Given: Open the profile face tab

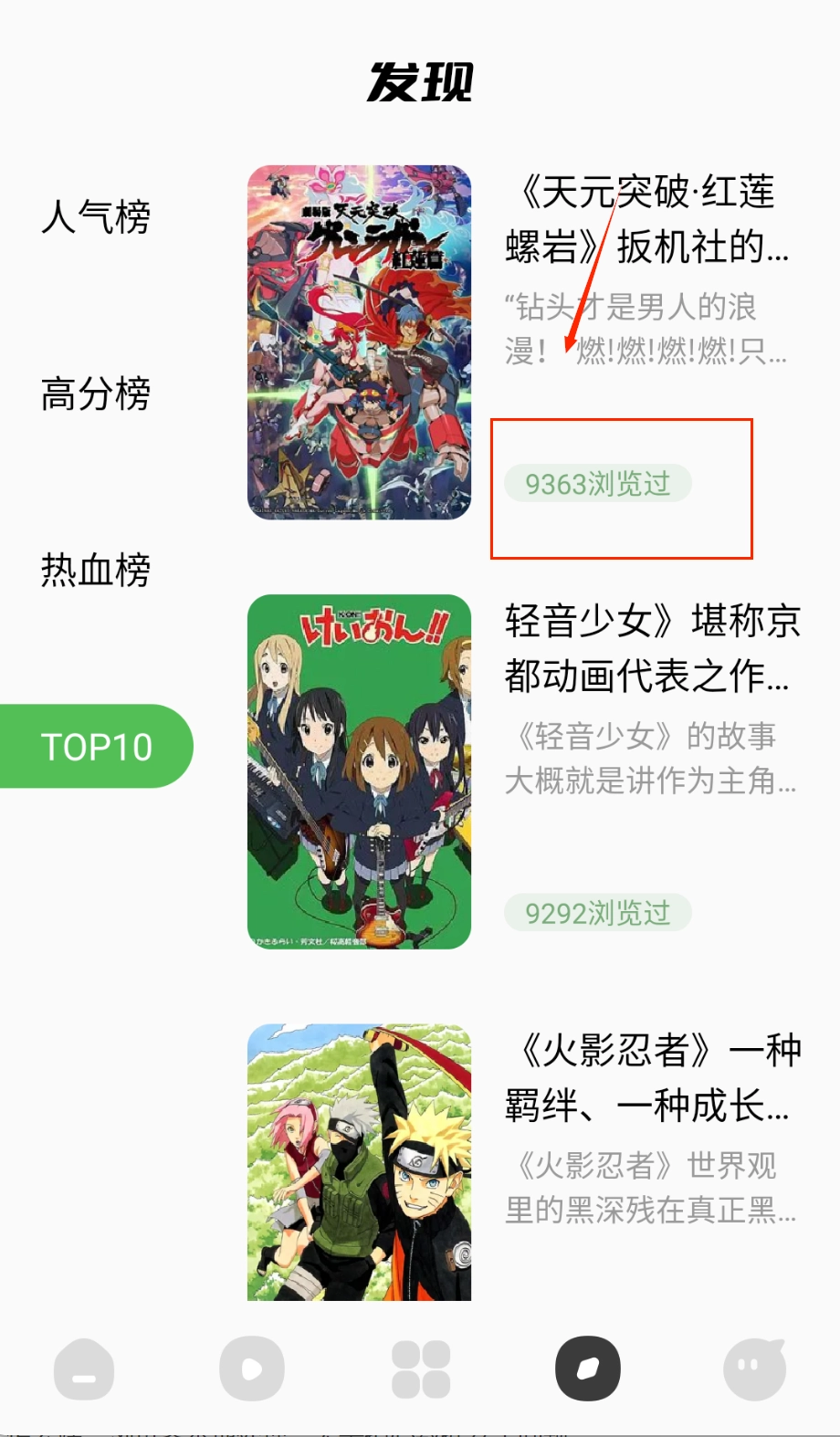Looking at the screenshot, I should pos(755,1369).
